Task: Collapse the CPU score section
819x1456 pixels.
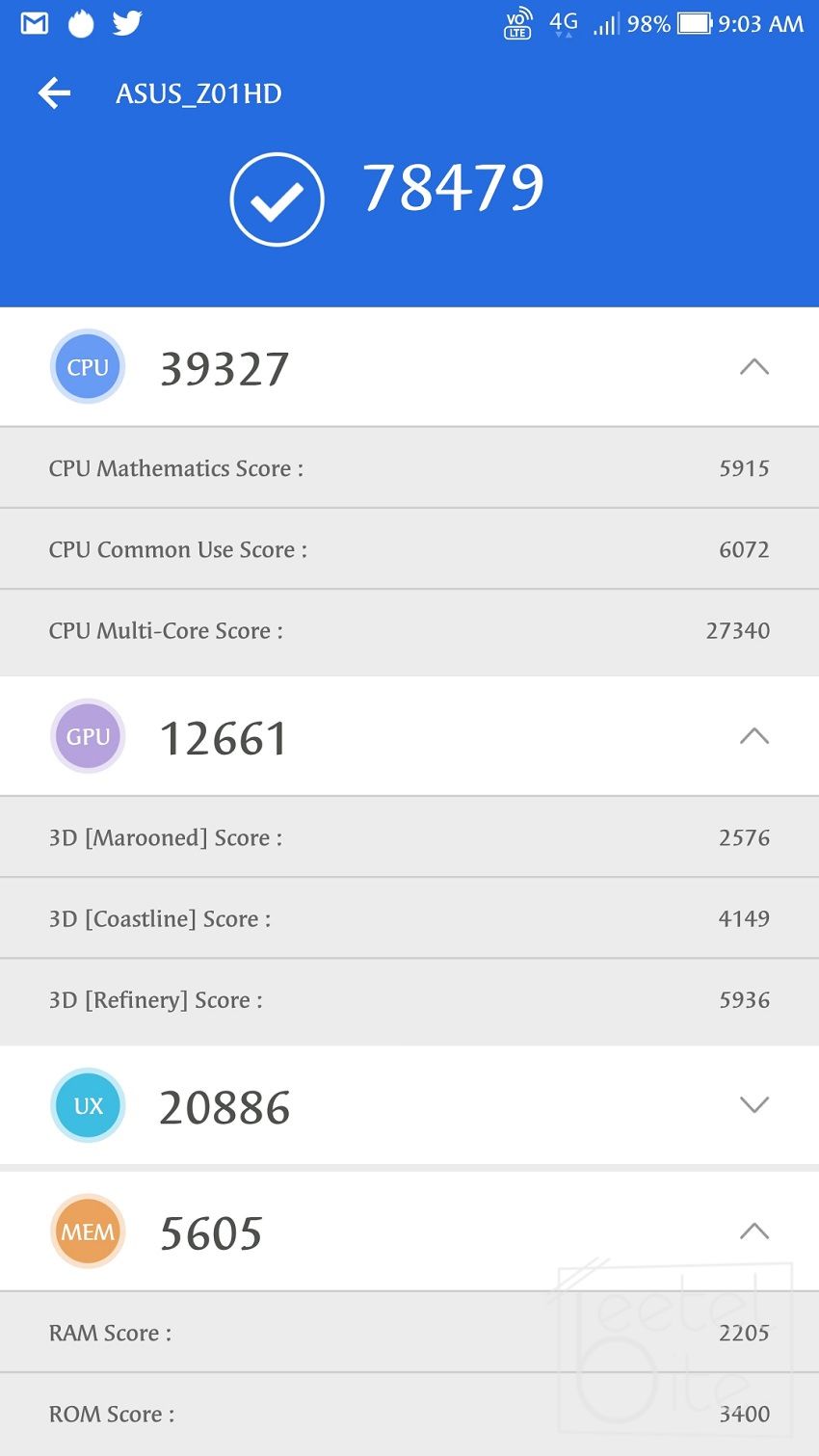Action: (753, 367)
